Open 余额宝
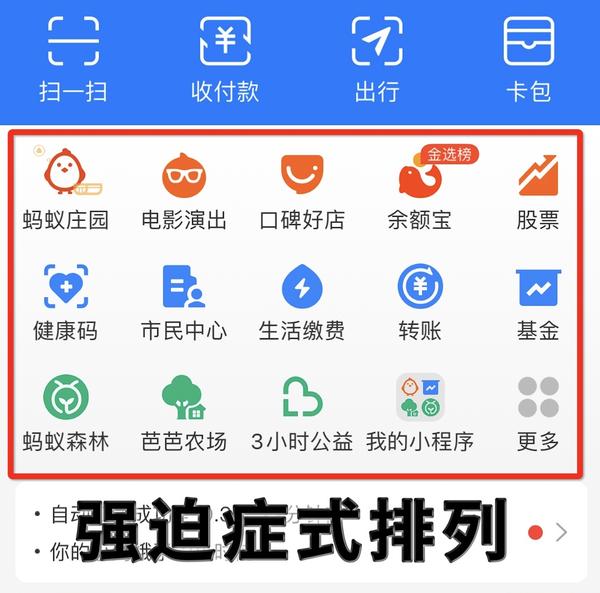600x593 pixels. [420, 188]
